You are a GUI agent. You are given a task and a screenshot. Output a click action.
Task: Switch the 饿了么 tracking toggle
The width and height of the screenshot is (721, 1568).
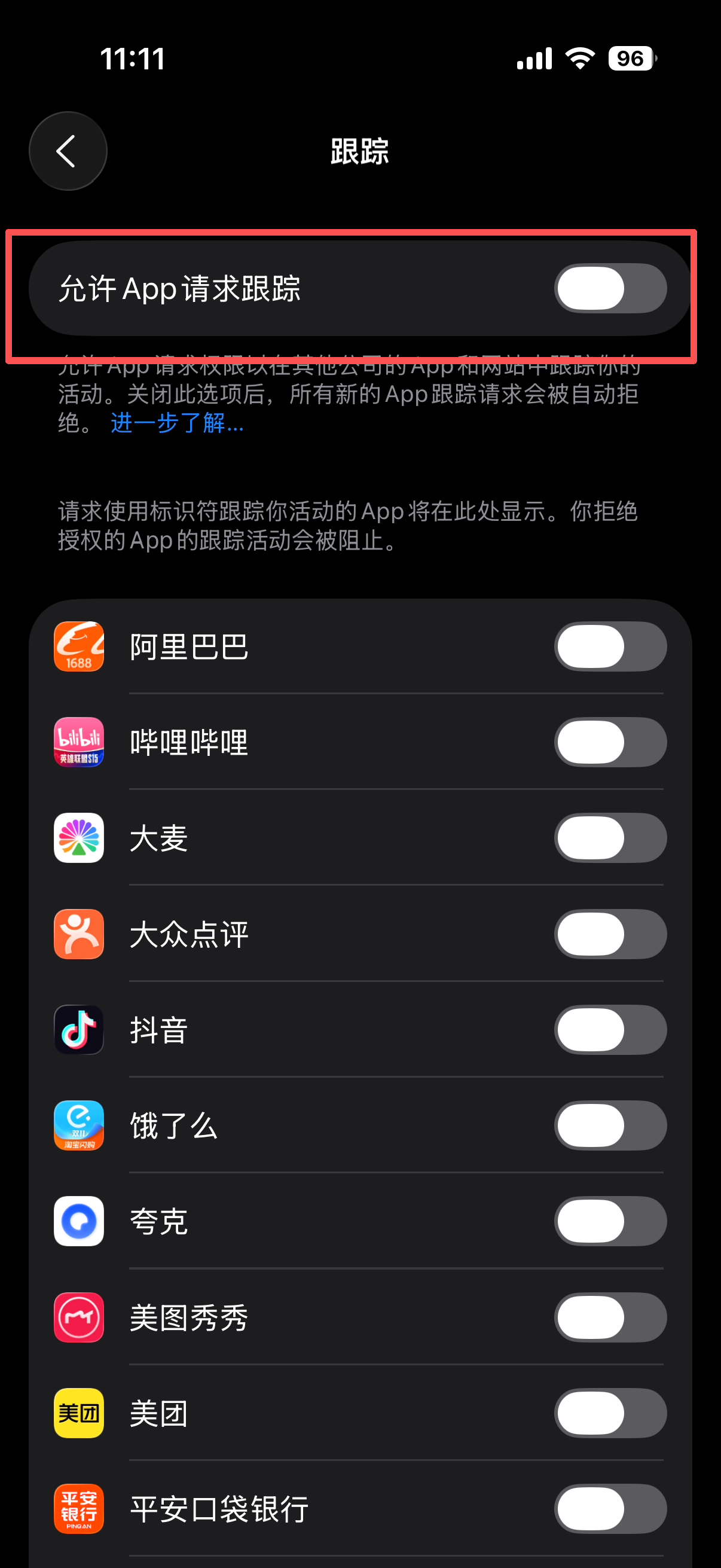tap(610, 1125)
